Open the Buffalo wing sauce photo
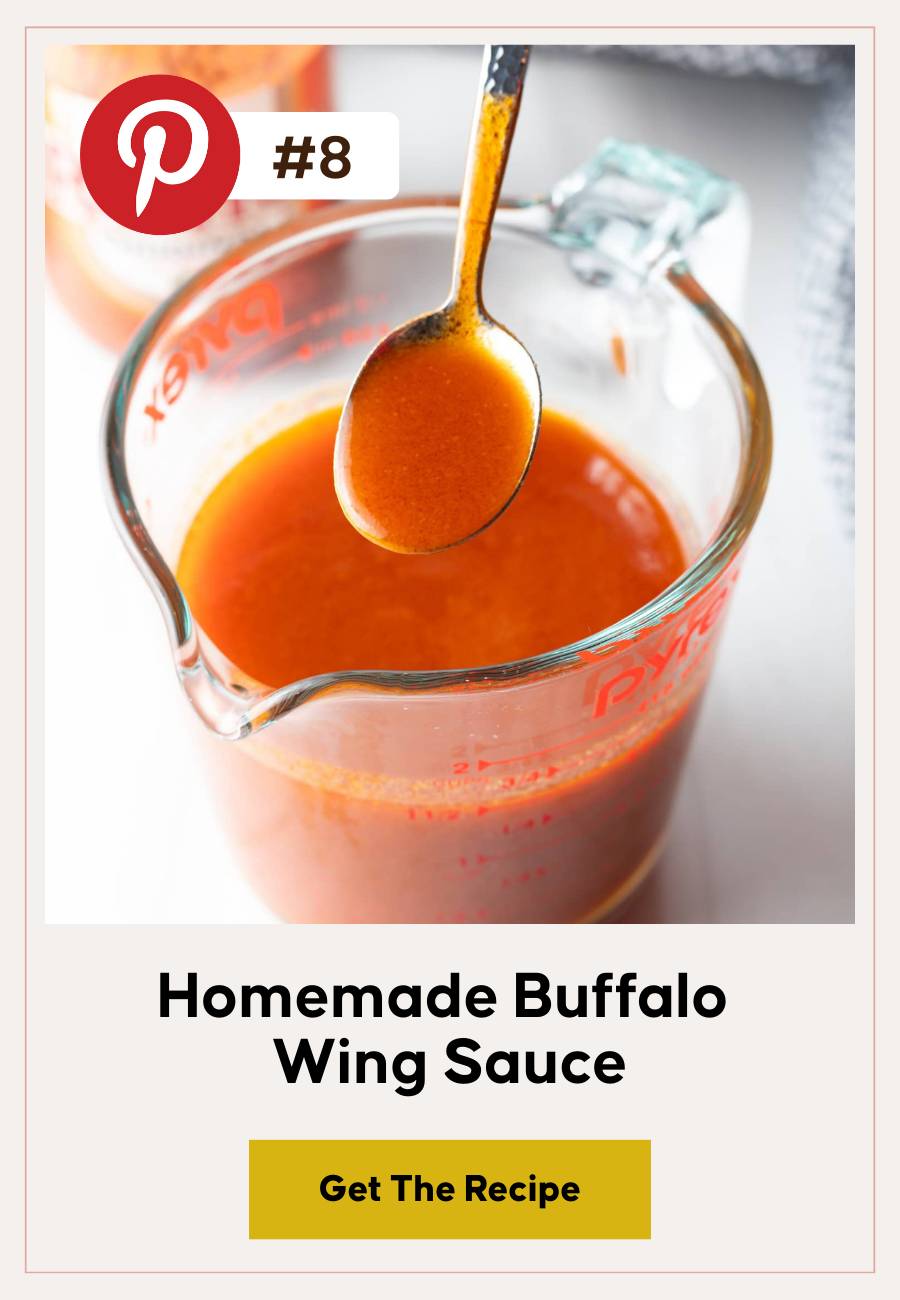Viewport: 900px width, 1300px height. point(450,560)
